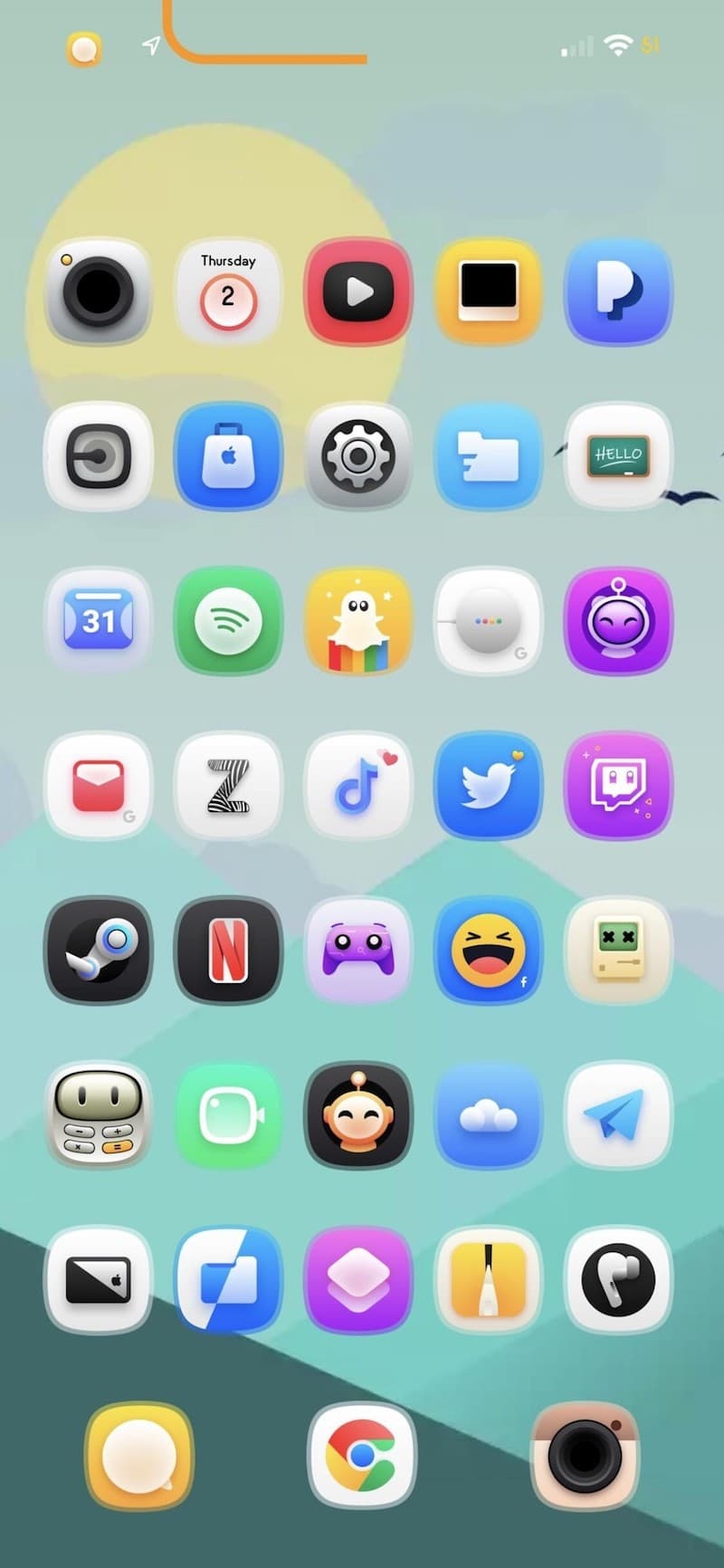This screenshot has width=724, height=1568.
Task: Open the yellow Messages app in dock
Action: [x=139, y=1456]
